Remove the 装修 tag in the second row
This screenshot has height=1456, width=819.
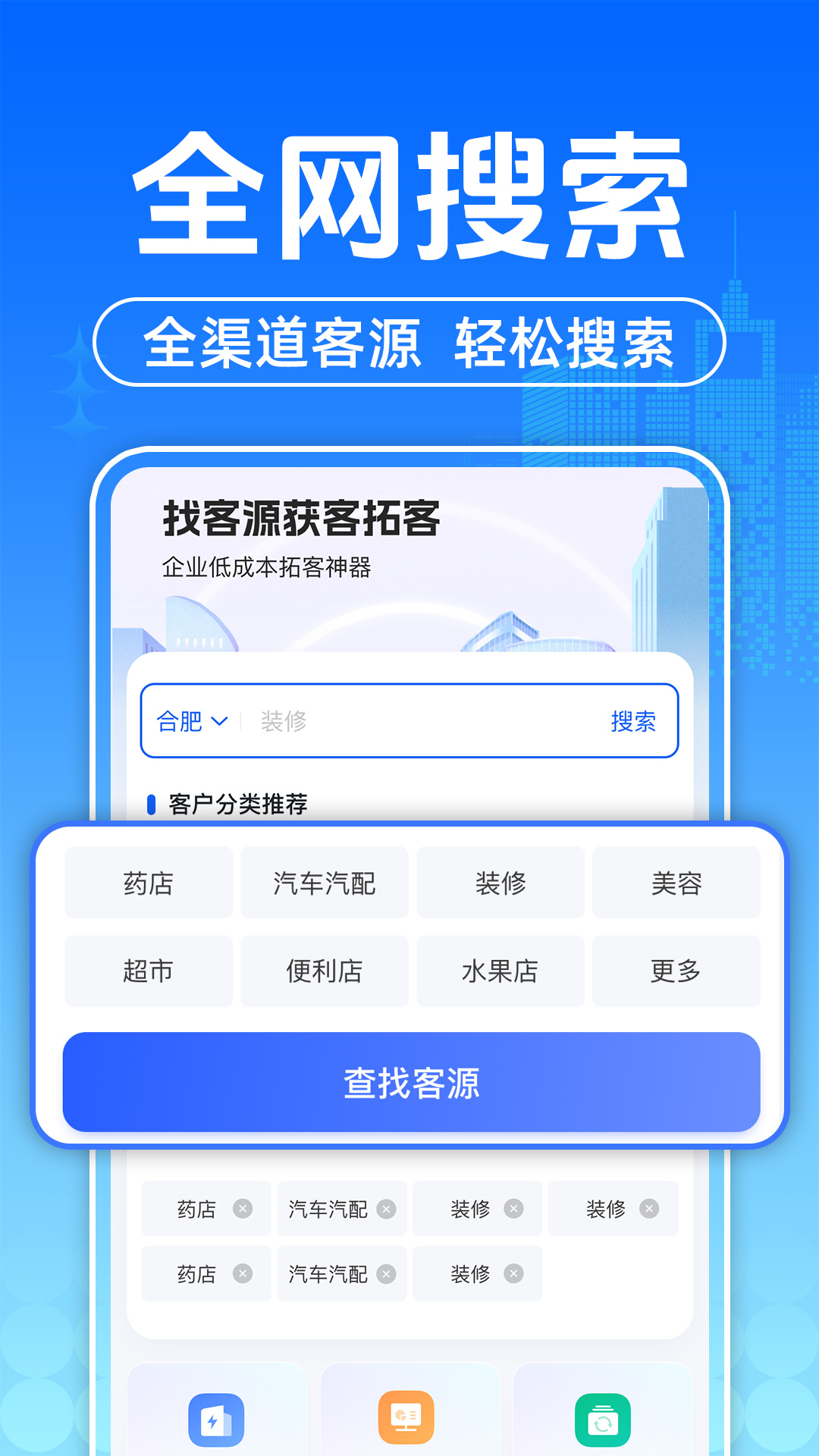point(513,1274)
